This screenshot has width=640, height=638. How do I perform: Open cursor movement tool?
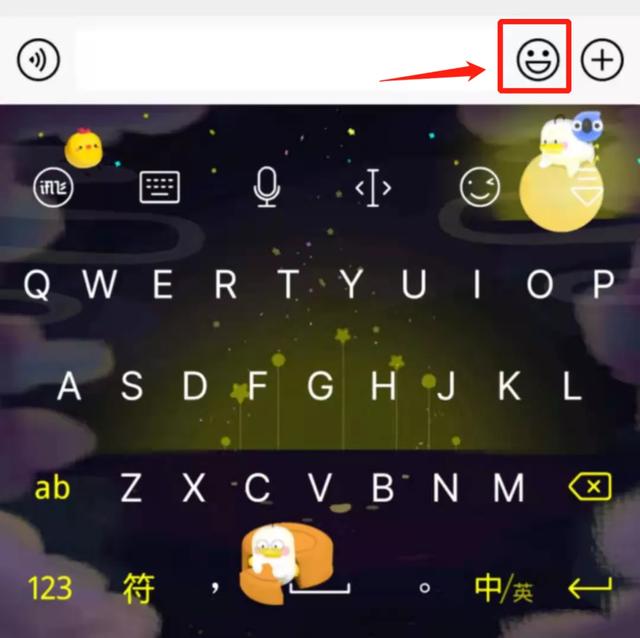click(x=373, y=187)
